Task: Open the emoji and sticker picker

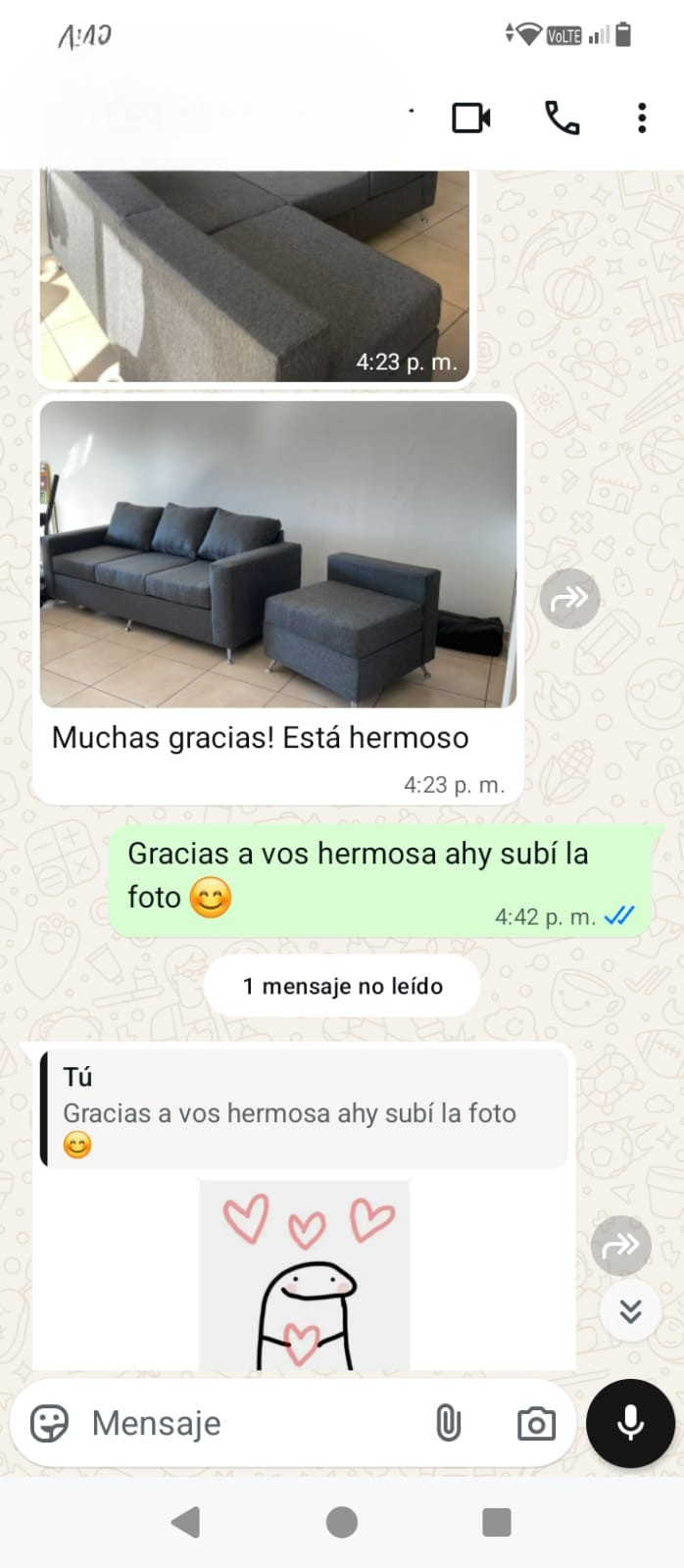Action: [x=49, y=1423]
